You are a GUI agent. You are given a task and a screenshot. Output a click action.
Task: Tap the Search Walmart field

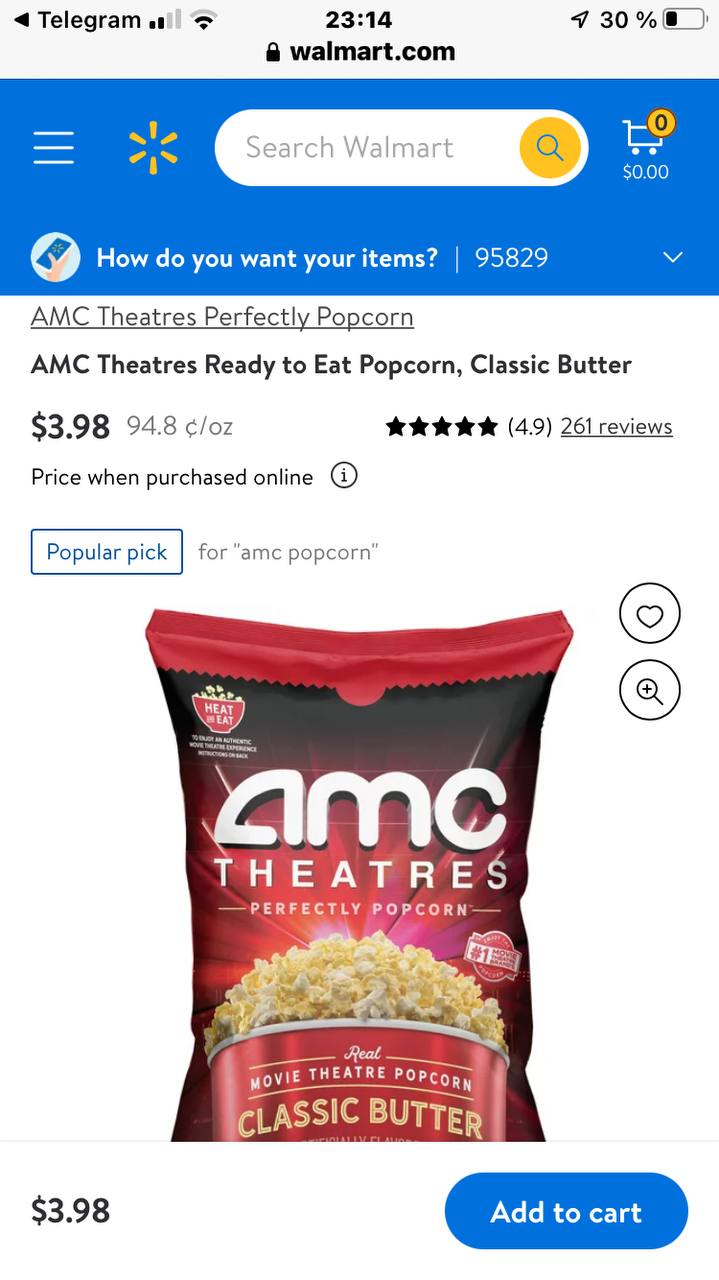pos(365,148)
